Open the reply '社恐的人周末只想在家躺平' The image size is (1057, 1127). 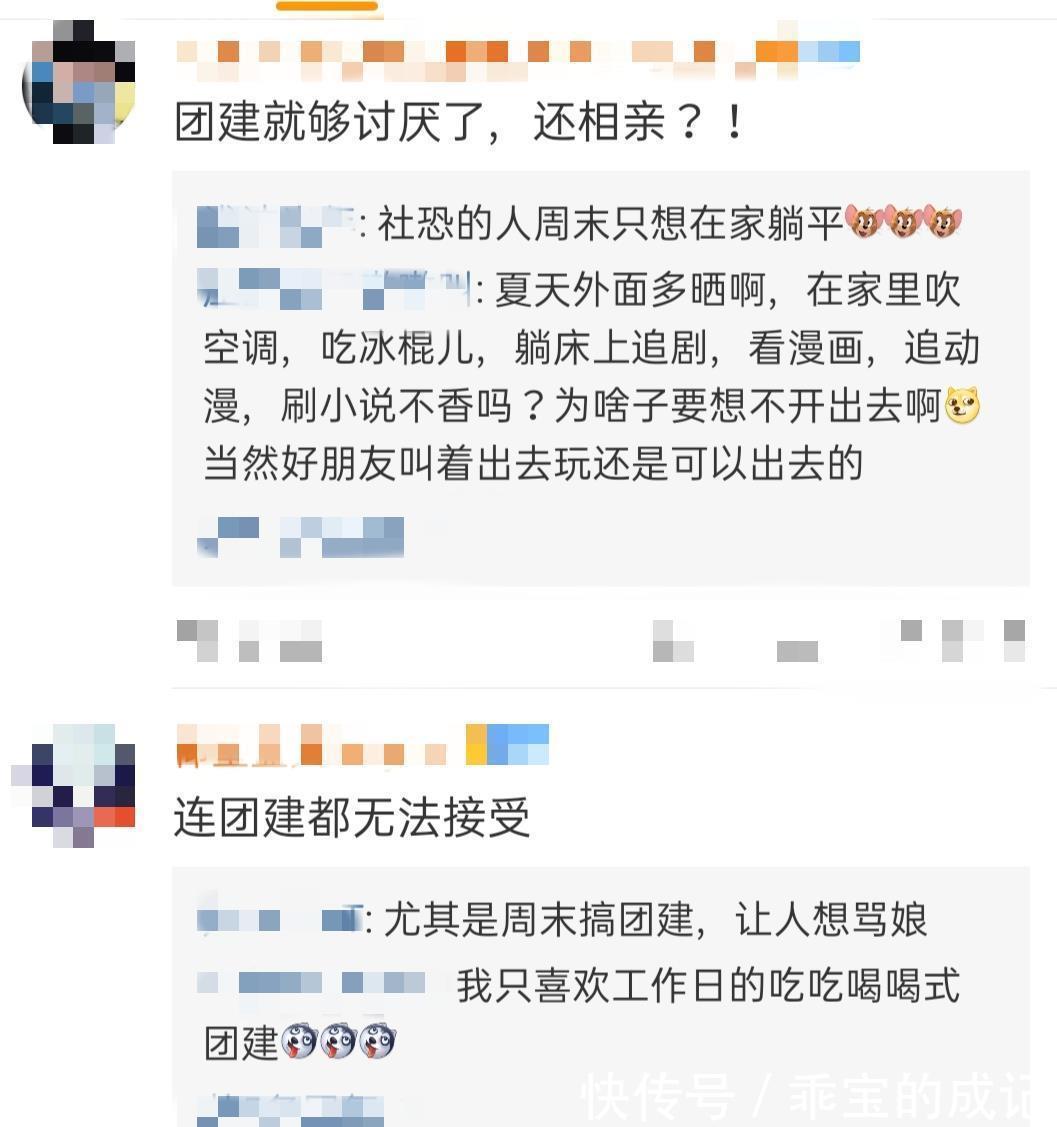pos(610,225)
